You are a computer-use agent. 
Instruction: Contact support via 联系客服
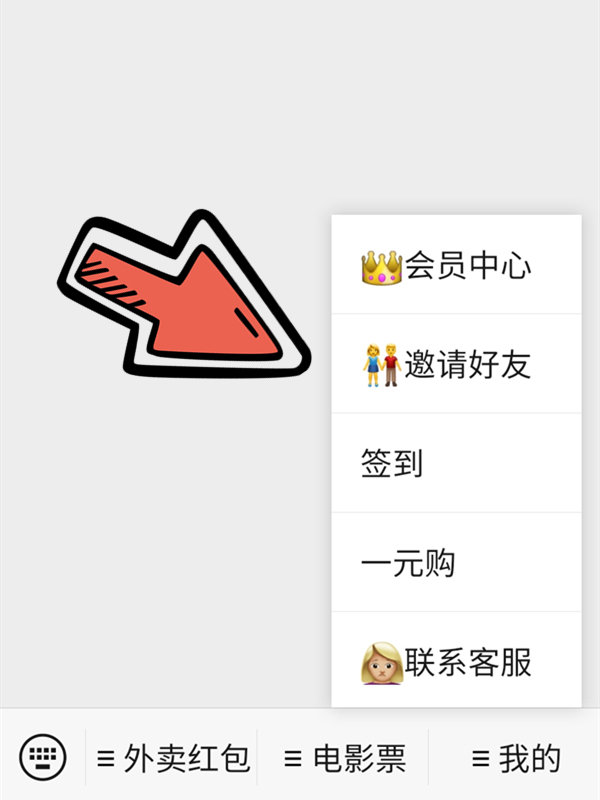pos(455,662)
